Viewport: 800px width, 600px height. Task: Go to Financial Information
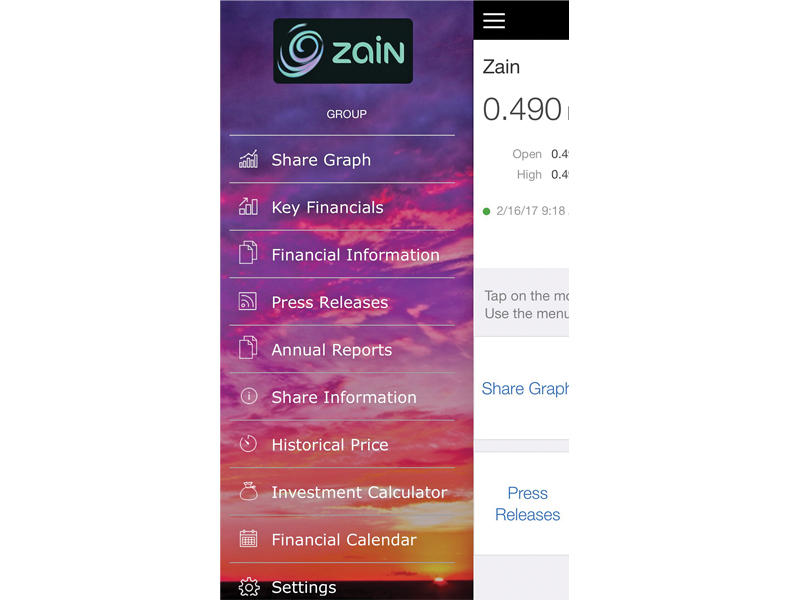coord(355,255)
